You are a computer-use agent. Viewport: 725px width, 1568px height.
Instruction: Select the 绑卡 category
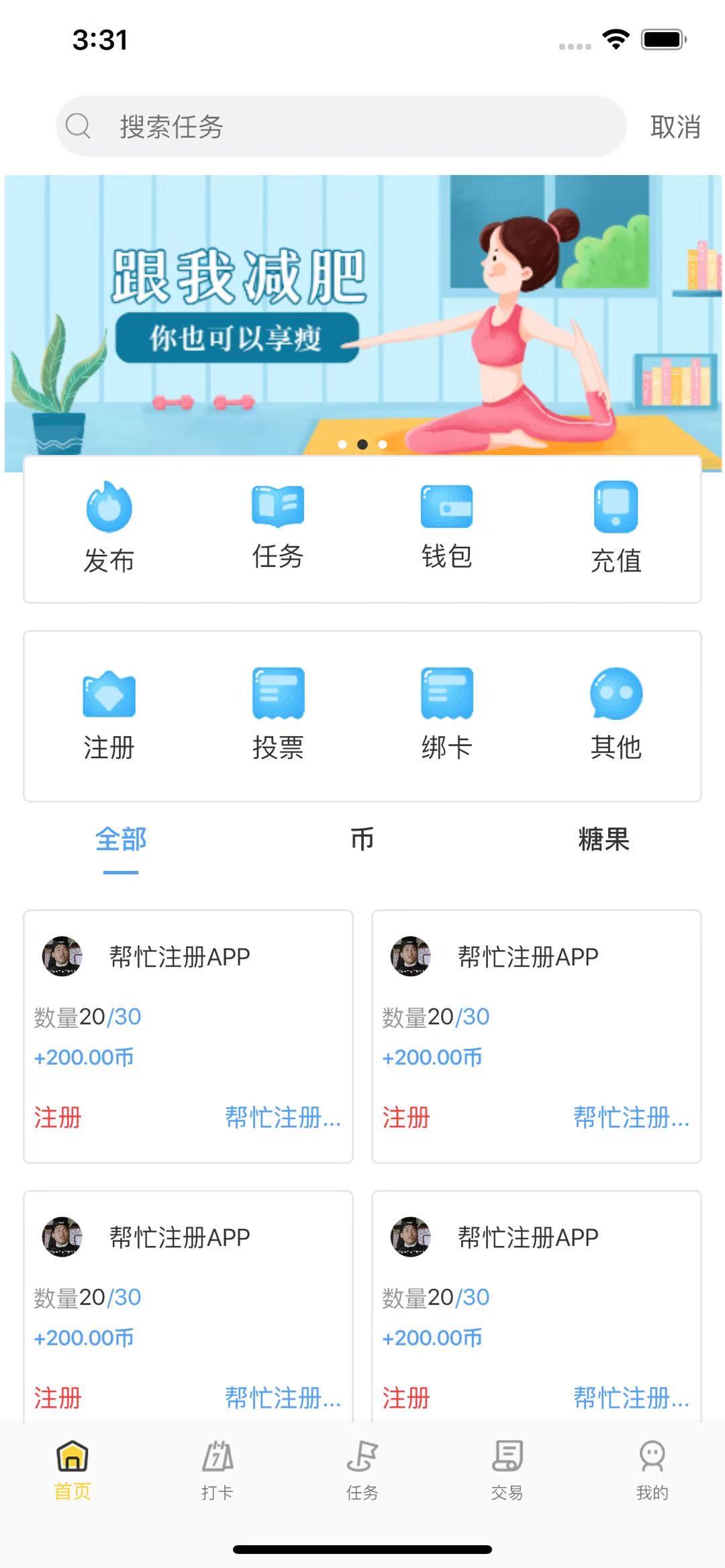[x=446, y=715]
